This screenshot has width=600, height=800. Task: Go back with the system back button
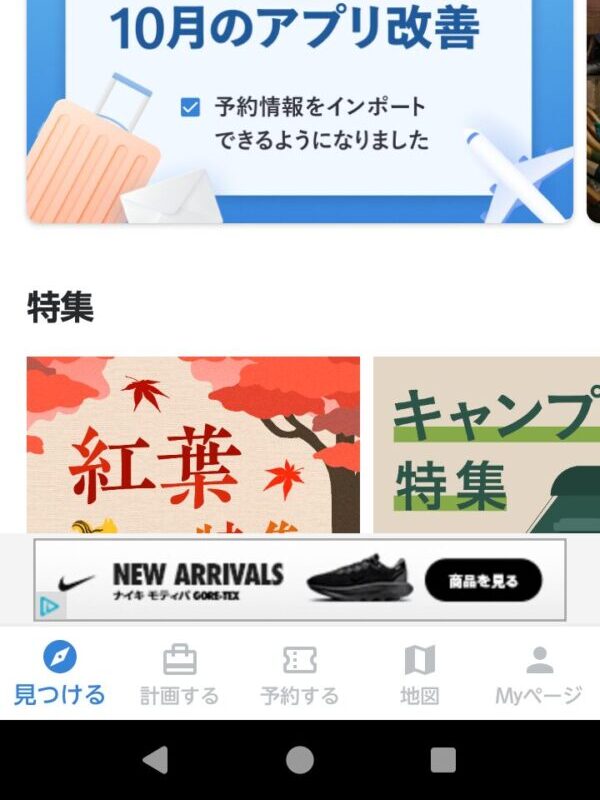[x=155, y=761]
